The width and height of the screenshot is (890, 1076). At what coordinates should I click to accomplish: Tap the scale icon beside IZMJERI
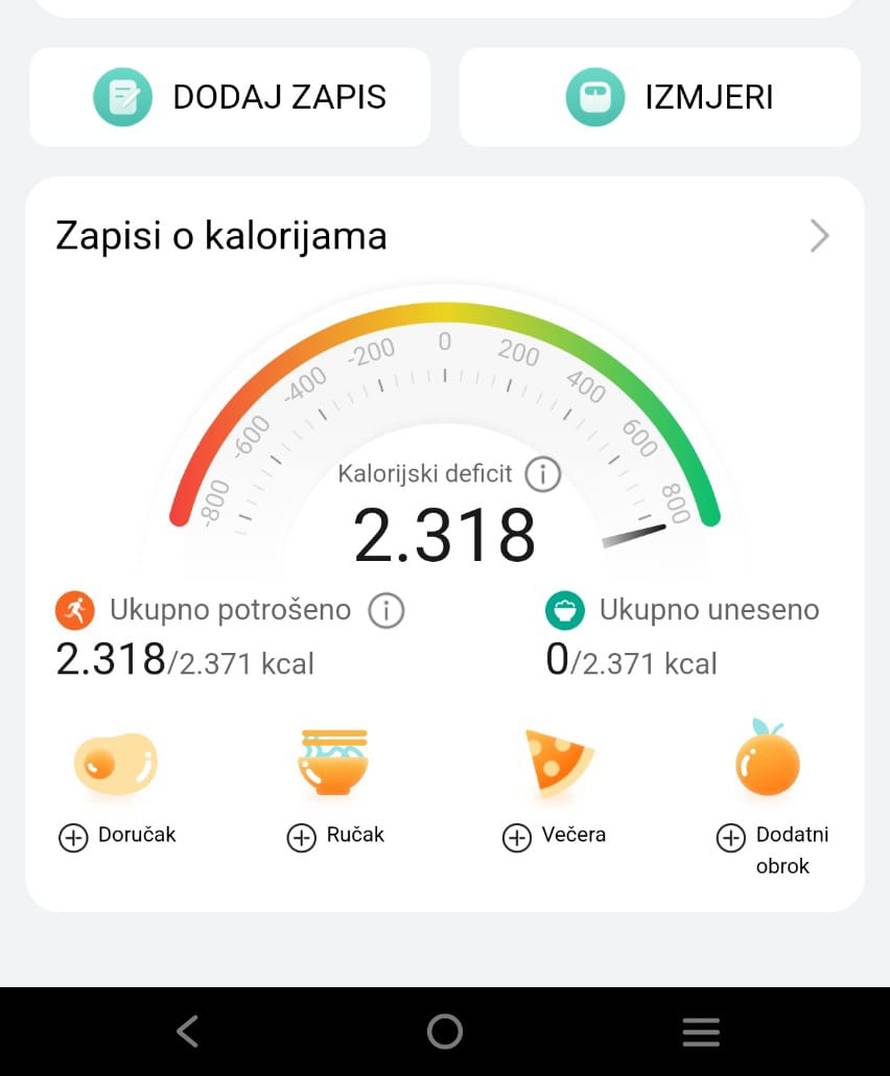tap(595, 96)
